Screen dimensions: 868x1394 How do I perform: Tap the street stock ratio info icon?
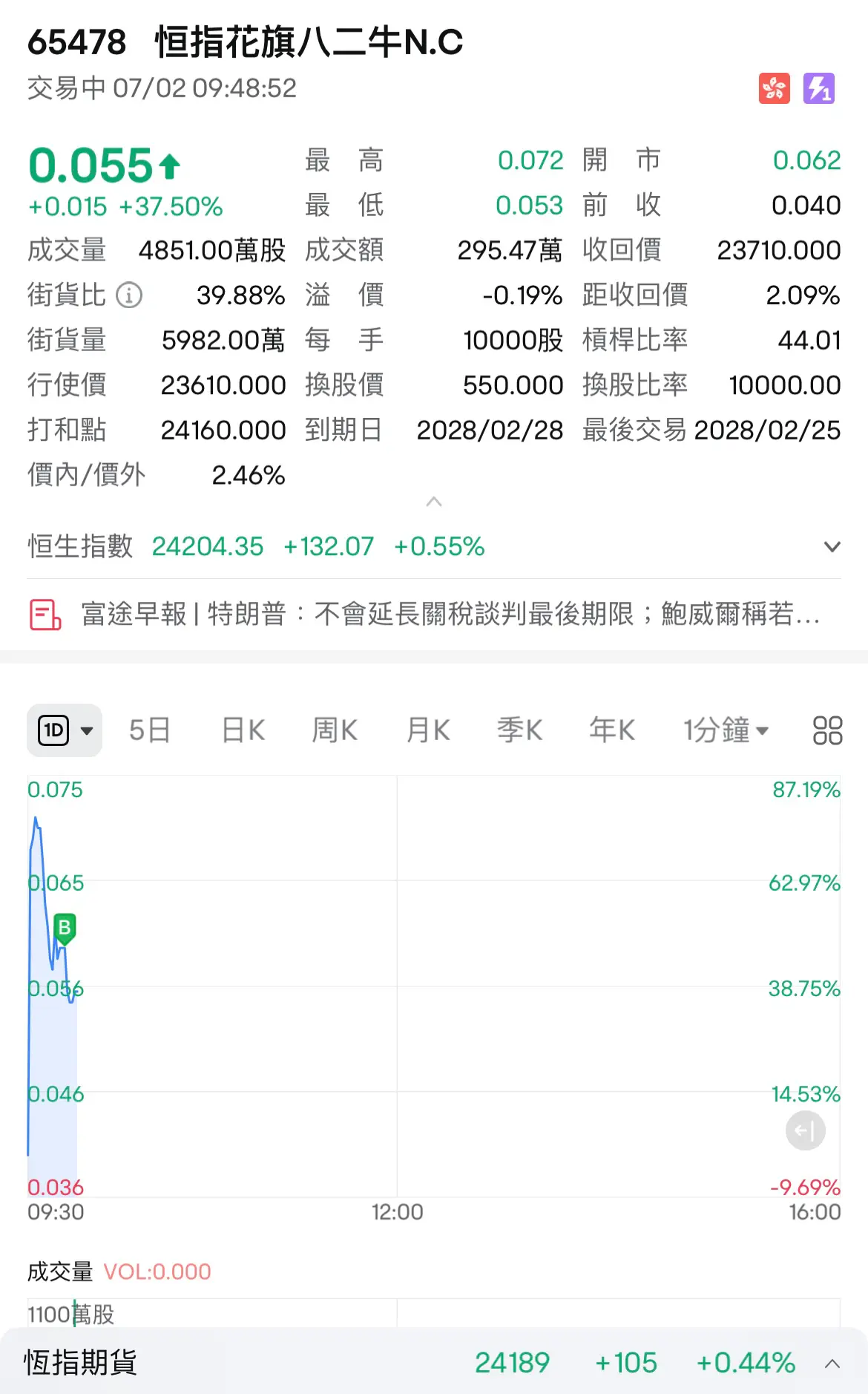point(129,295)
